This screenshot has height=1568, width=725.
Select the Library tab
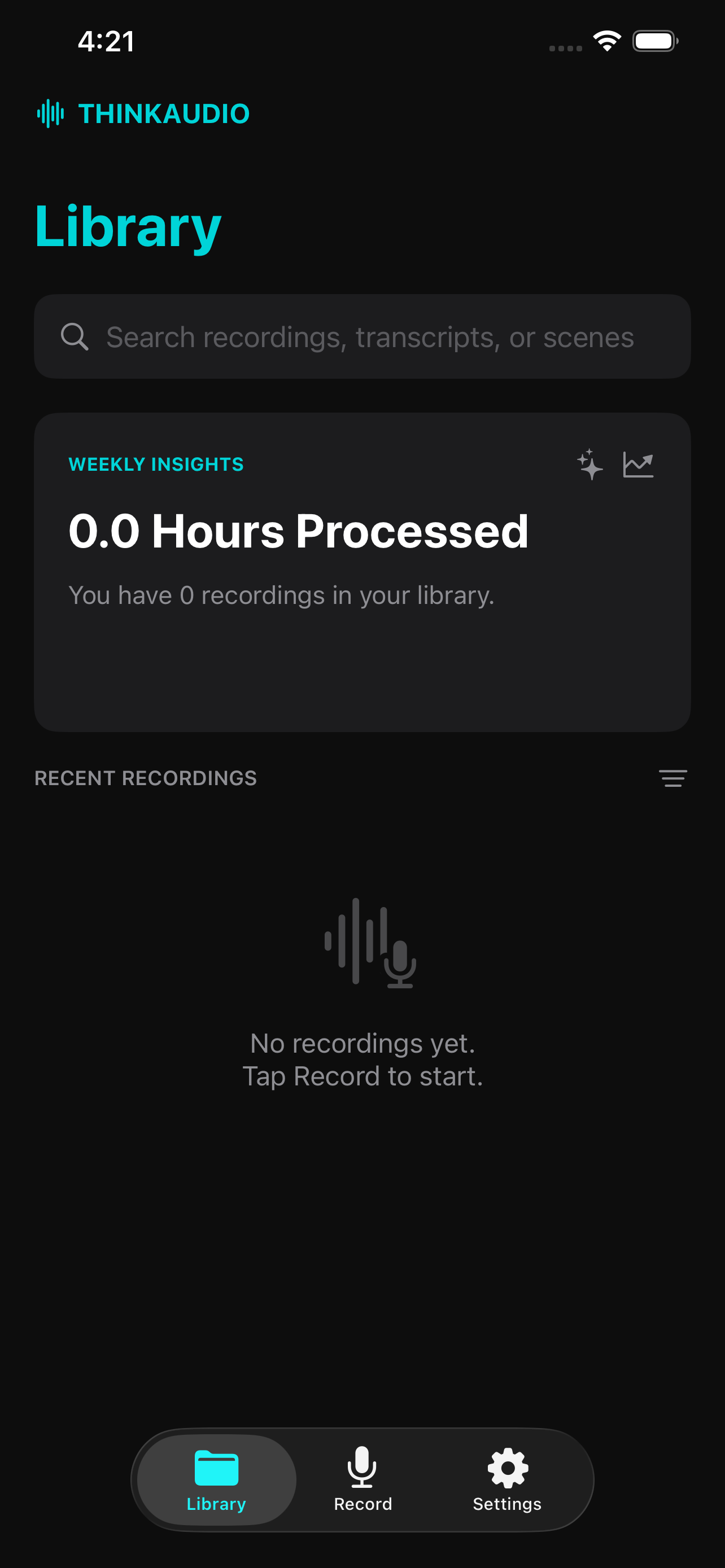(216, 1479)
